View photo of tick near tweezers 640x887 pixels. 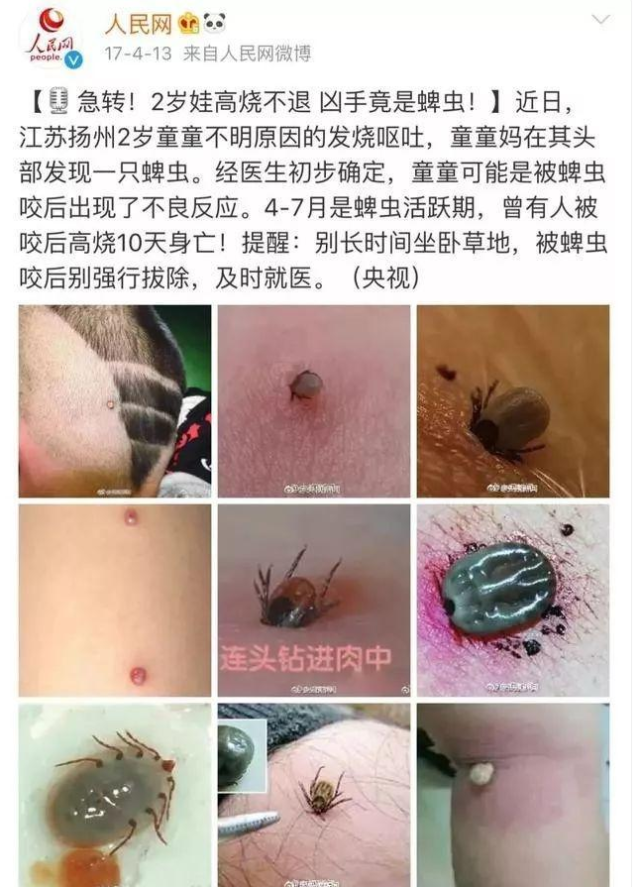tap(314, 795)
